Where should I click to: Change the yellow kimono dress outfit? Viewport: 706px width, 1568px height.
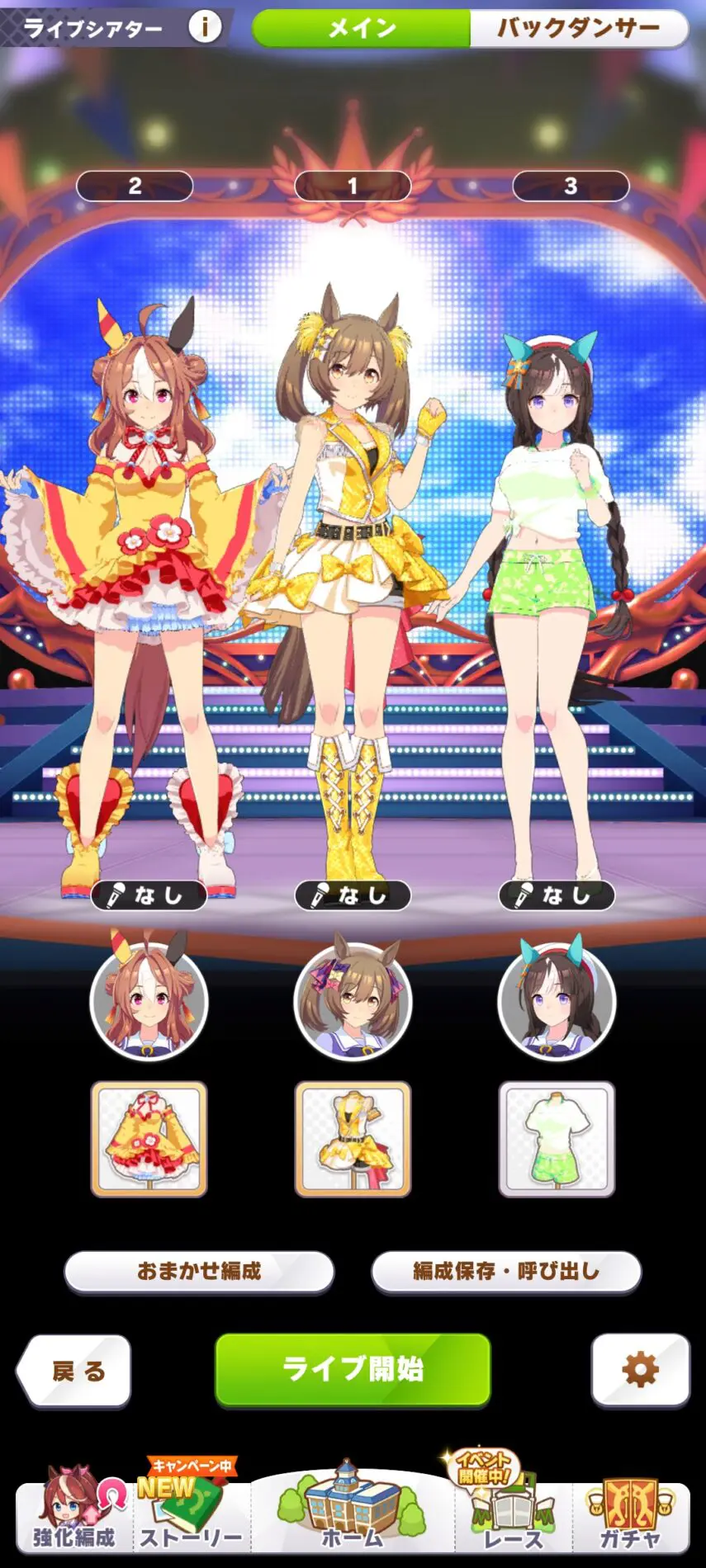coord(149,1139)
